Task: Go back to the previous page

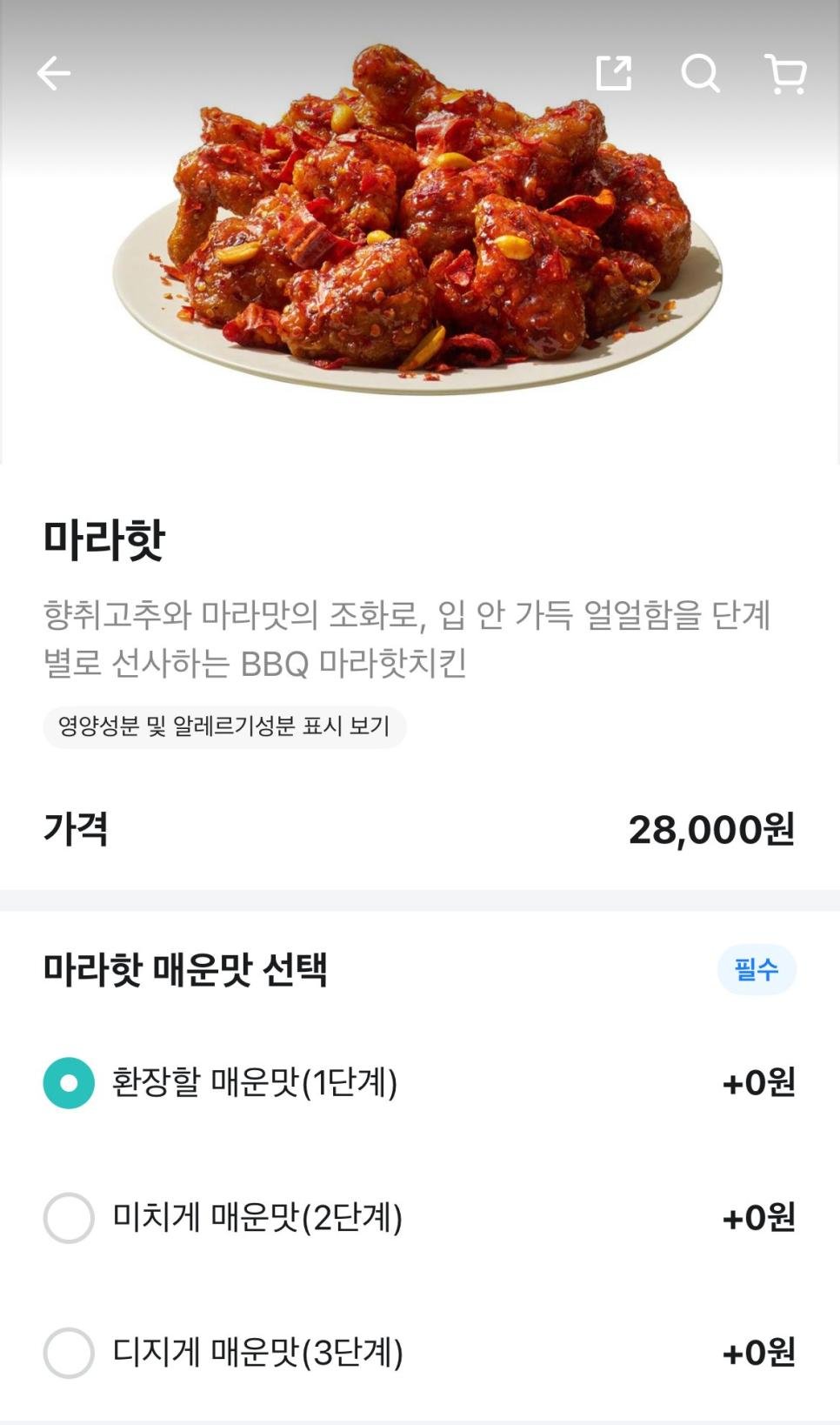Action: 53,74
